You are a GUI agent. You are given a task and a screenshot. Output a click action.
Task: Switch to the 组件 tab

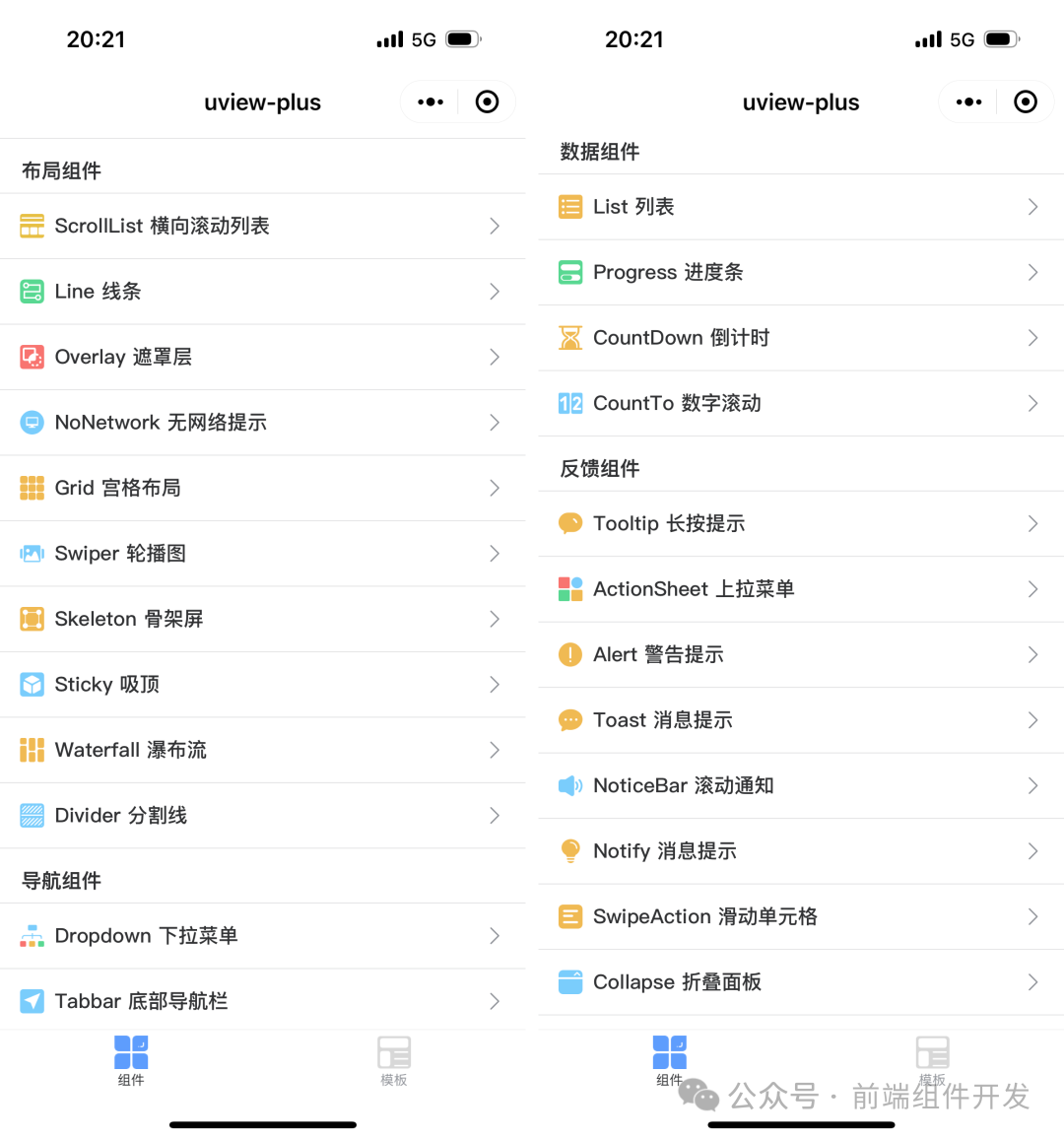pyautogui.click(x=131, y=1061)
